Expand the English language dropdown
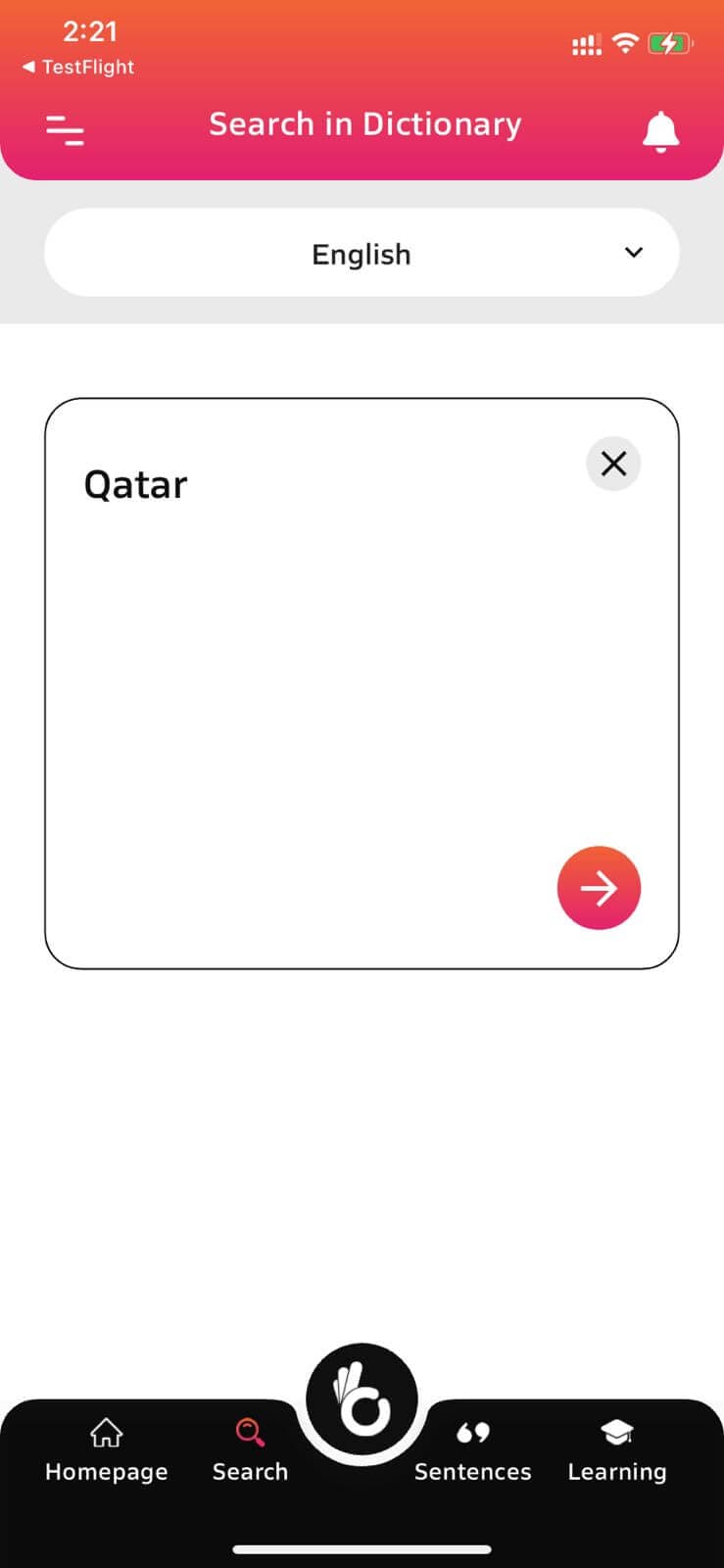 (362, 253)
